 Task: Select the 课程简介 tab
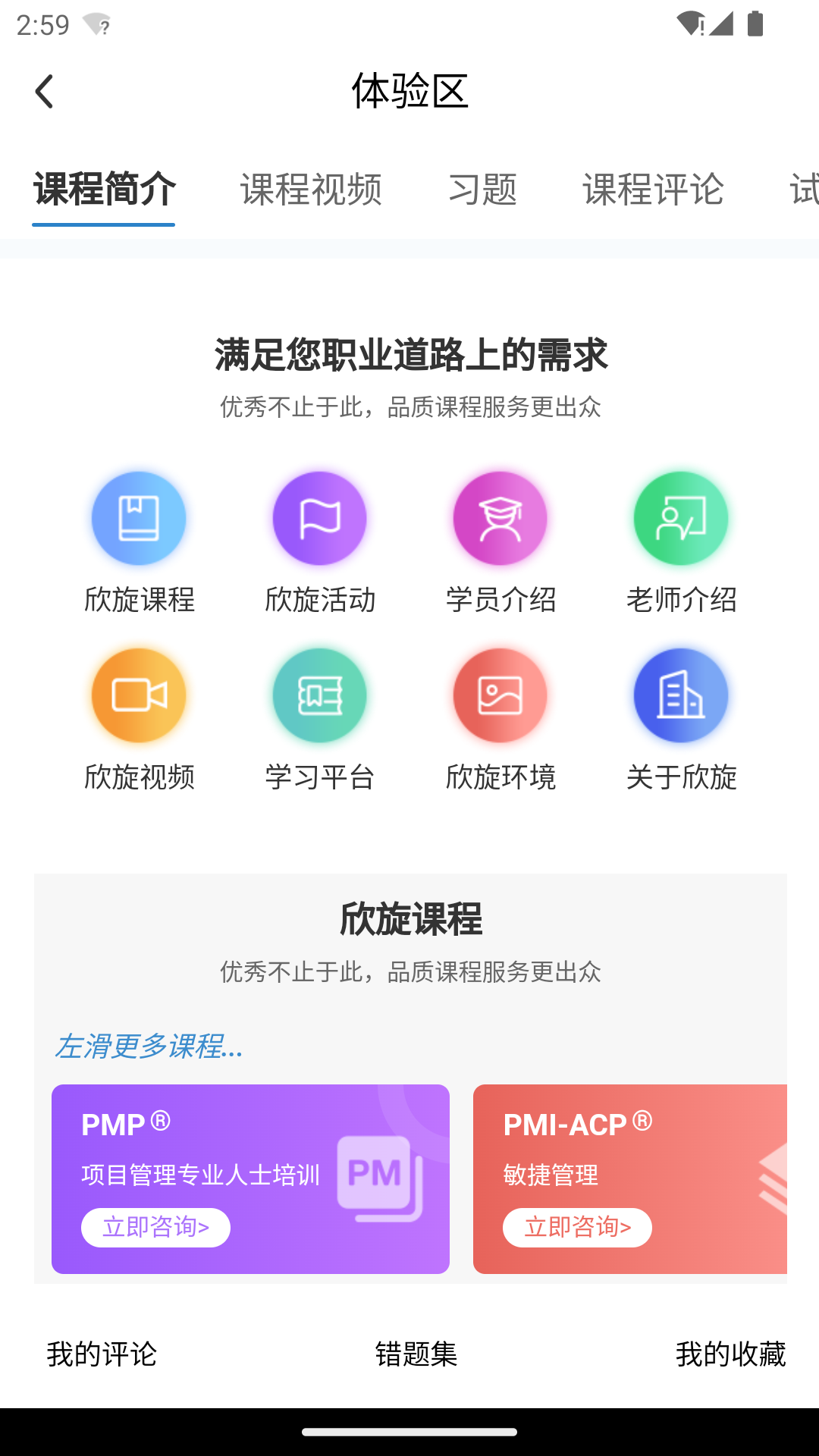pyautogui.click(x=103, y=190)
